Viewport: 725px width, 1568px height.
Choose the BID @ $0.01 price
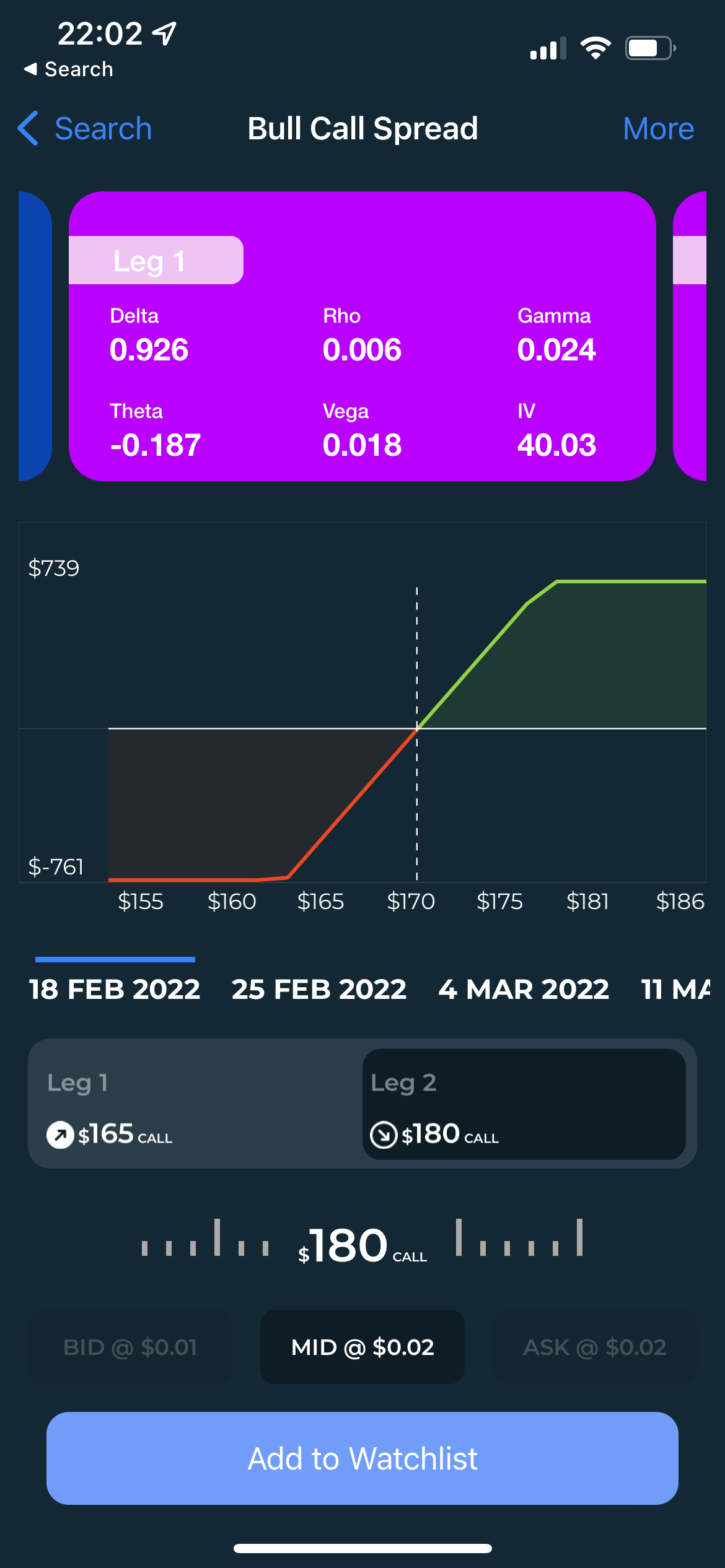[130, 1347]
